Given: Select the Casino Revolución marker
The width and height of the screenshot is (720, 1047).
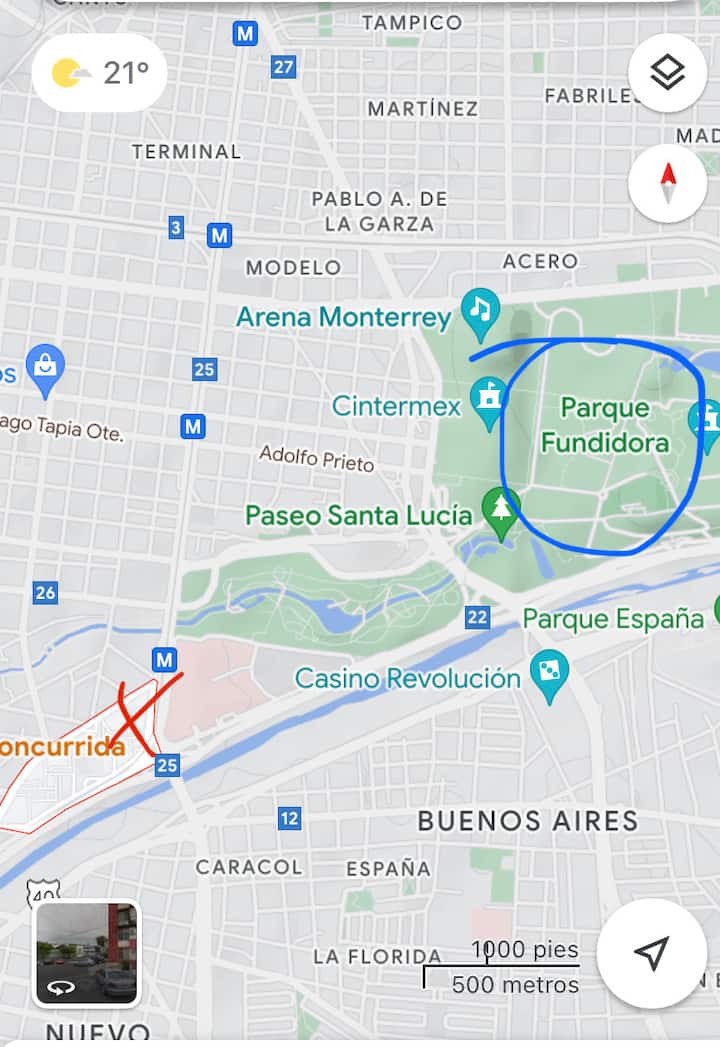Looking at the screenshot, I should click(x=548, y=674).
